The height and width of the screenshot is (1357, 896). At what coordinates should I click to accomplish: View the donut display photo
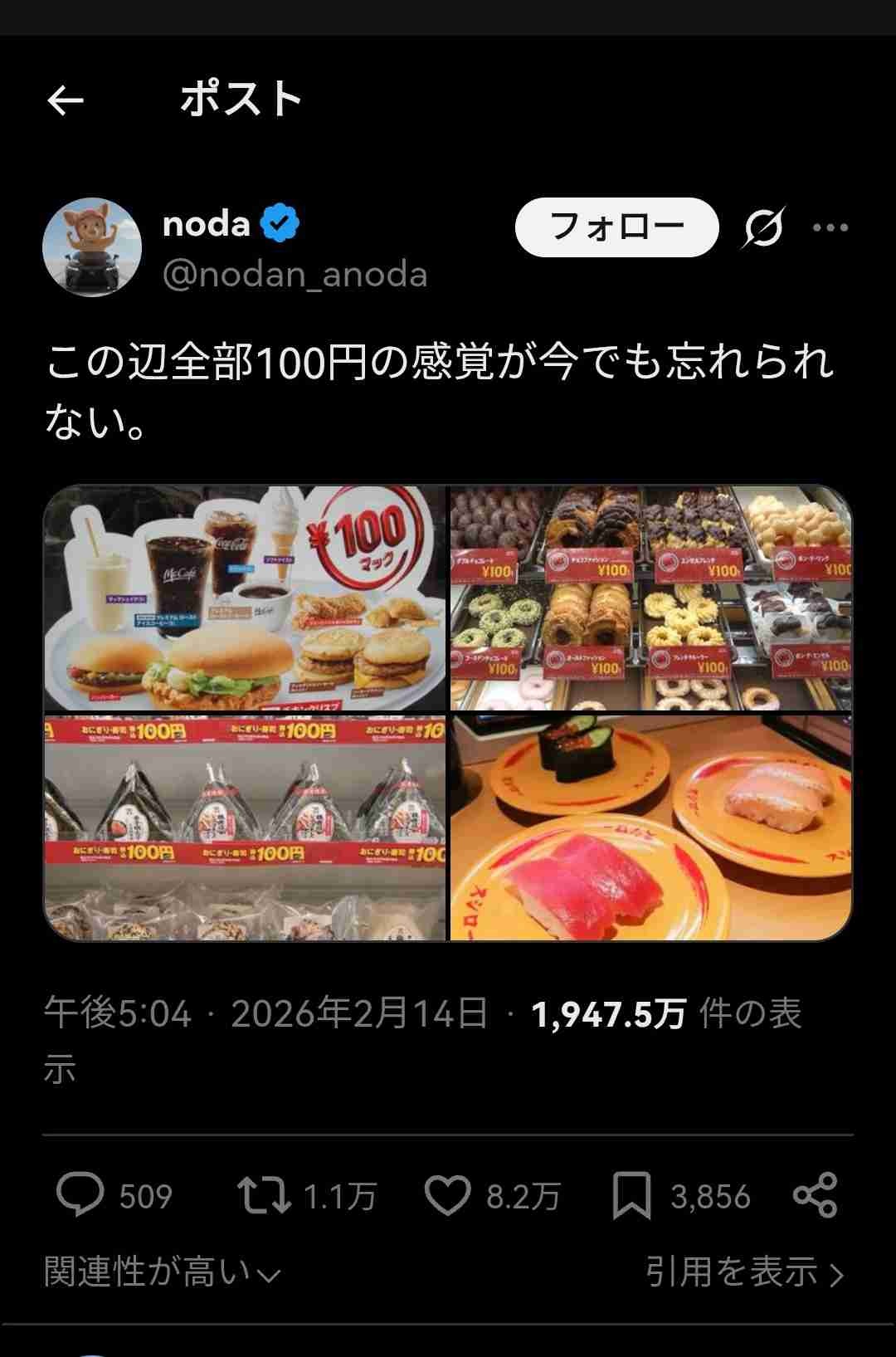651,598
